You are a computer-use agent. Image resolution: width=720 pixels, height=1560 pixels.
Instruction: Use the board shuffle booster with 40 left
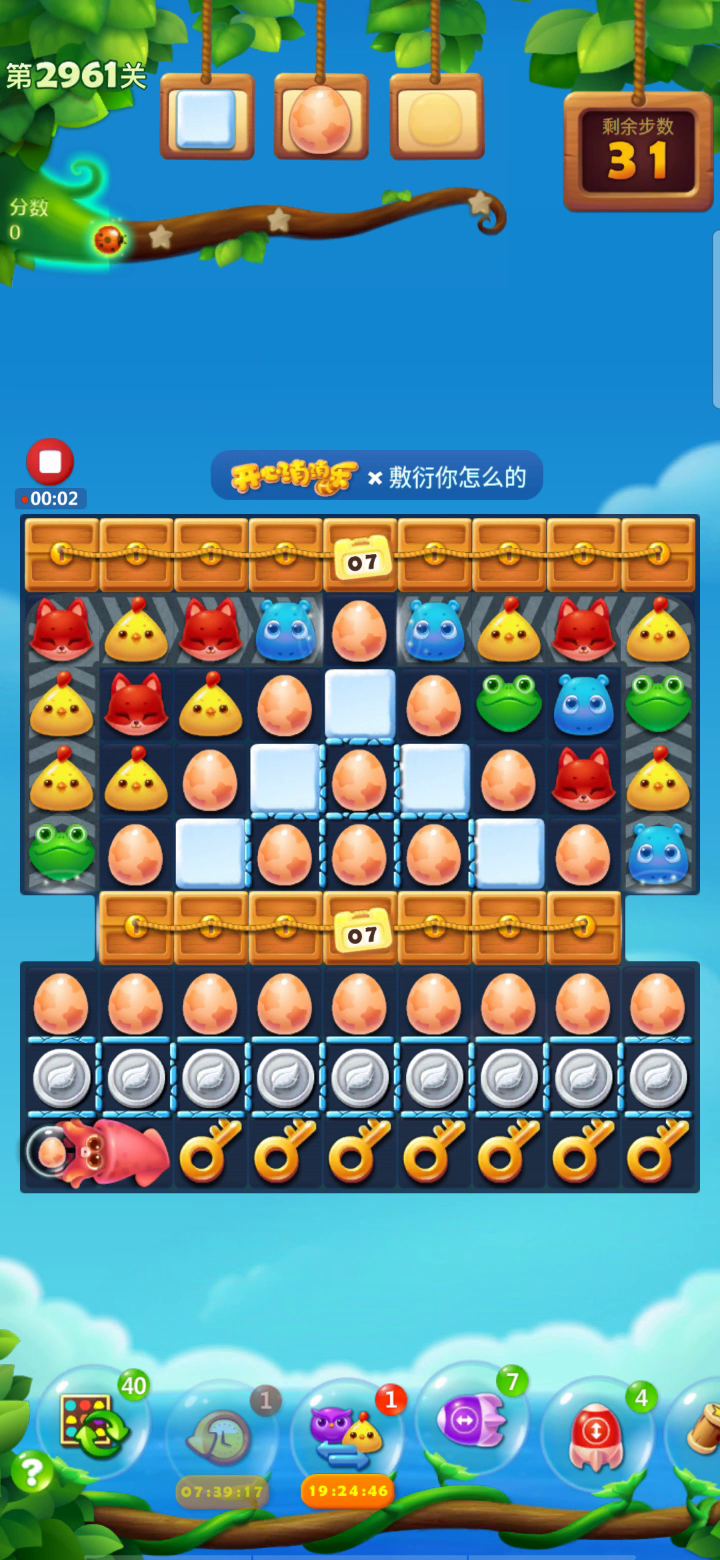[93, 1421]
